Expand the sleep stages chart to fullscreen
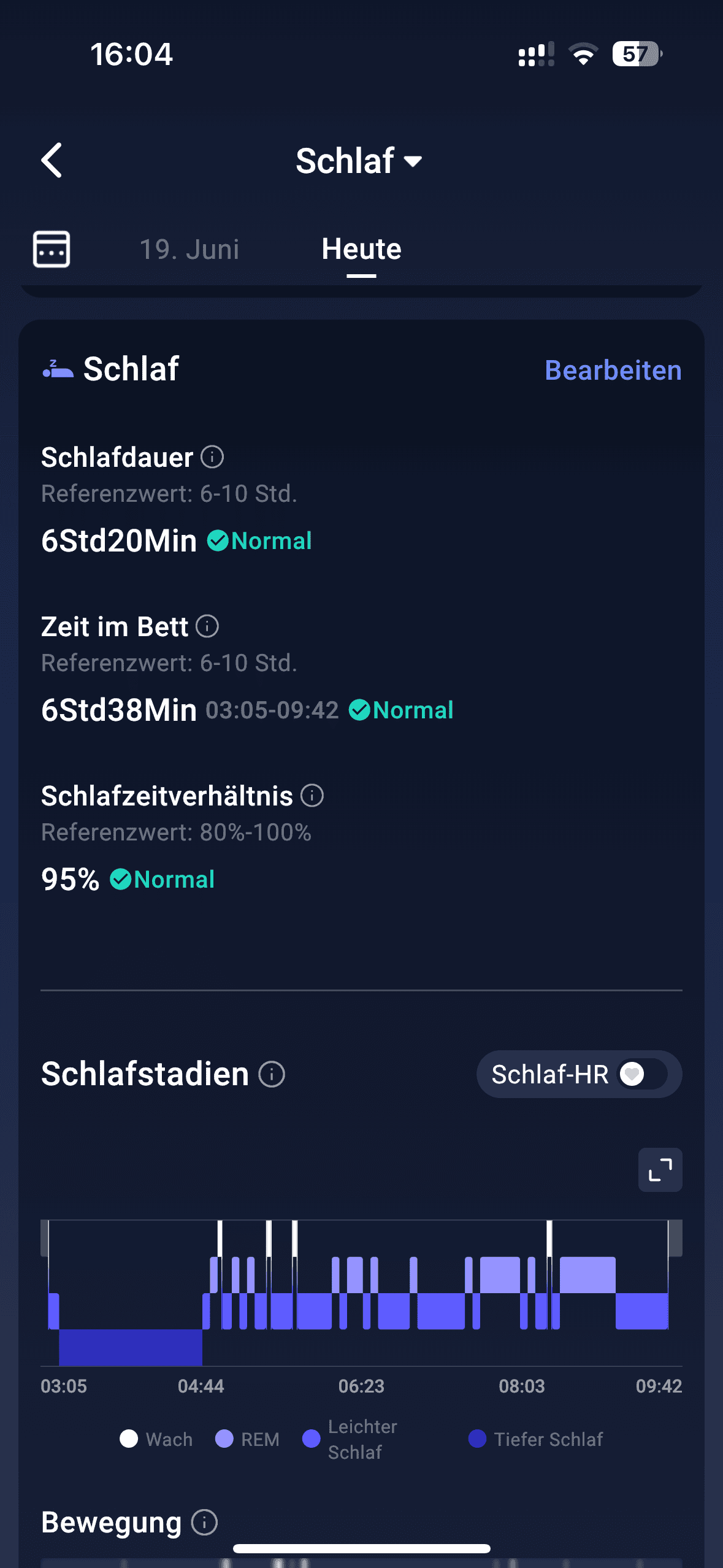 660,1170
